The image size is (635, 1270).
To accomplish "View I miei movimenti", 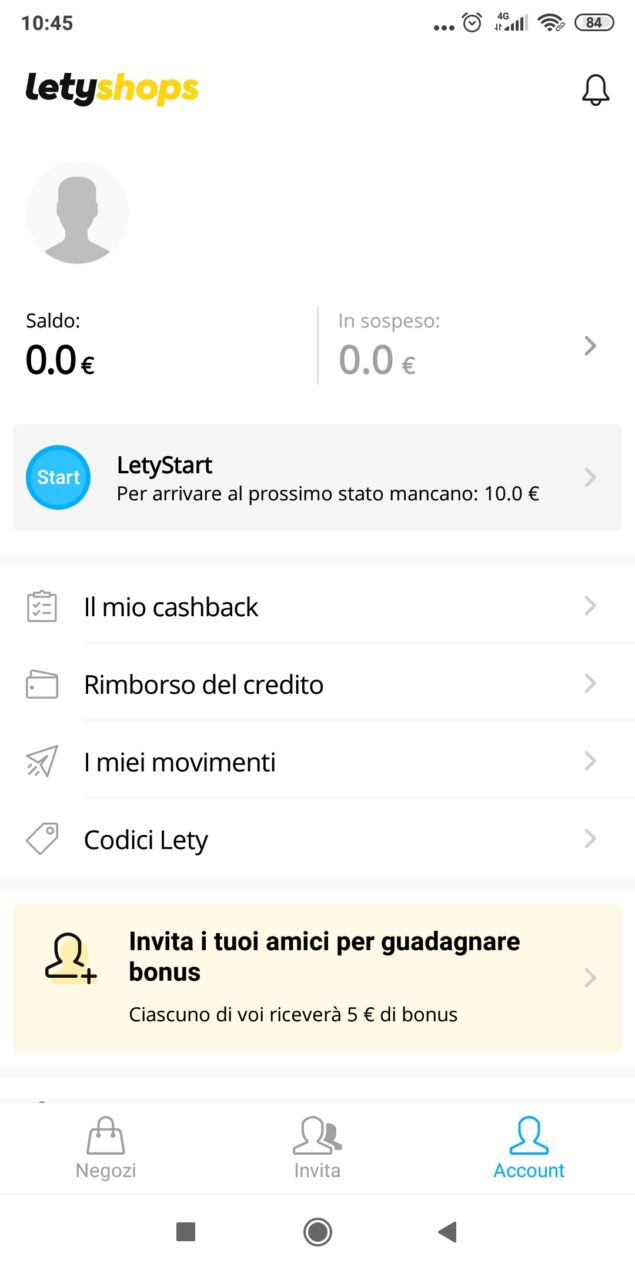I will click(317, 762).
